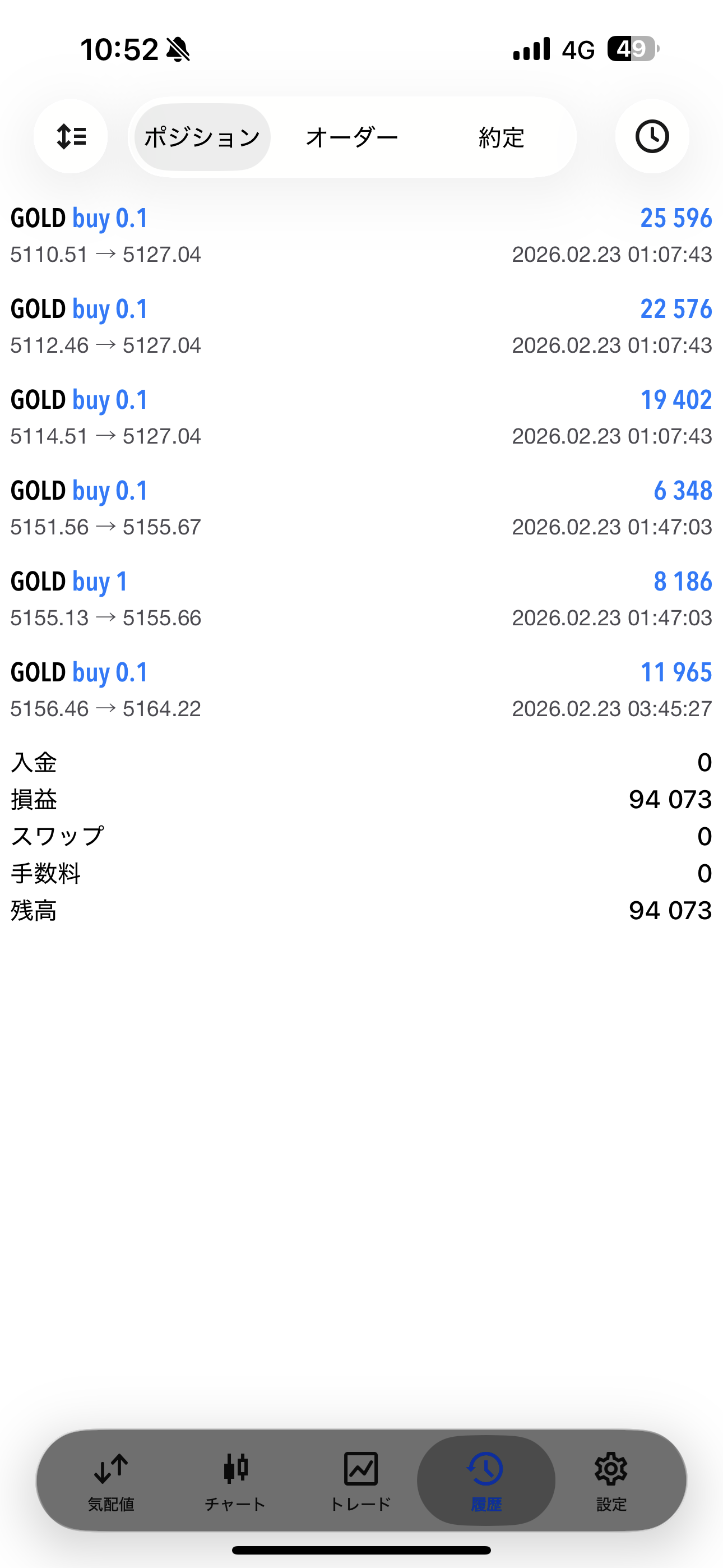The image size is (723, 1568).
Task: Show the 約定 deals segment
Action: point(501,137)
